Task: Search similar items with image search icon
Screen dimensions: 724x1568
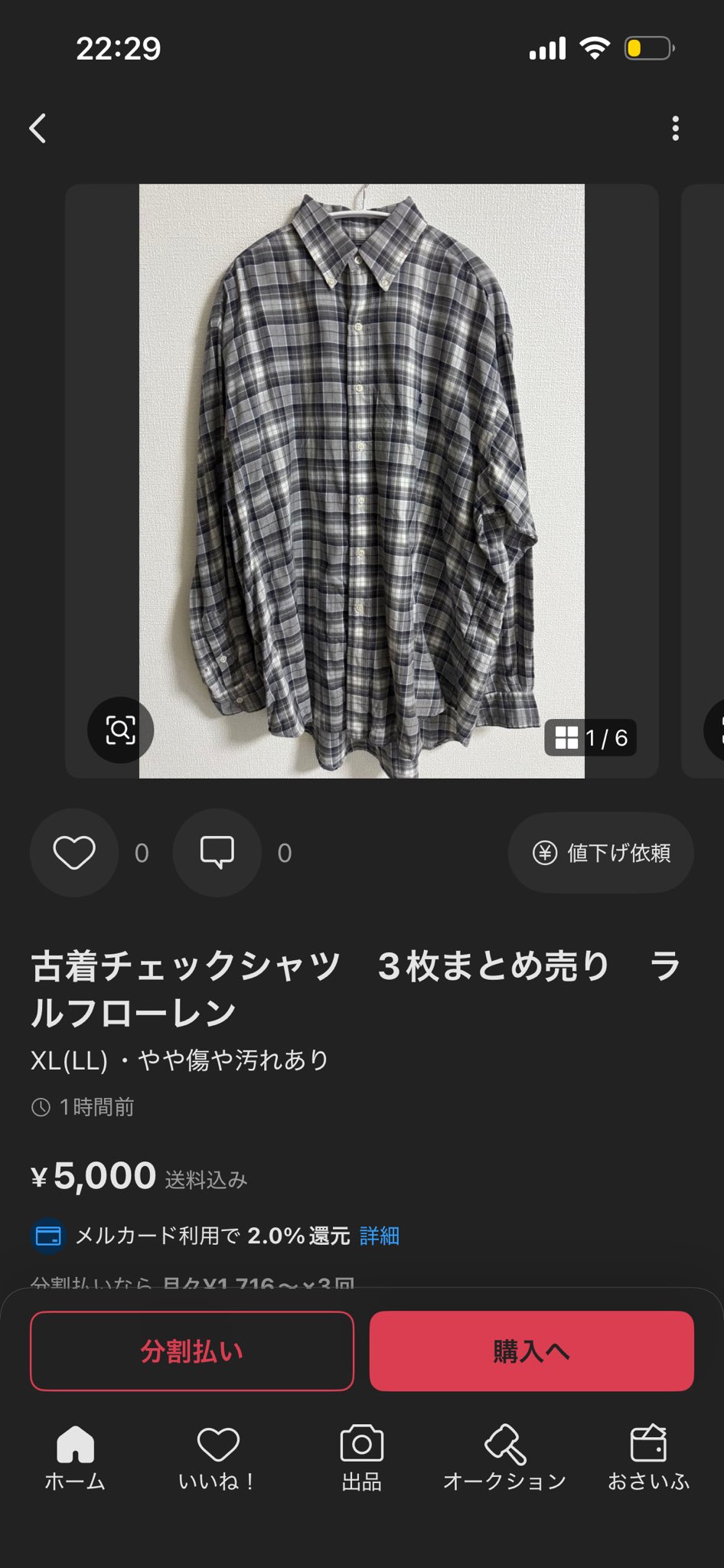Action: 120,730
